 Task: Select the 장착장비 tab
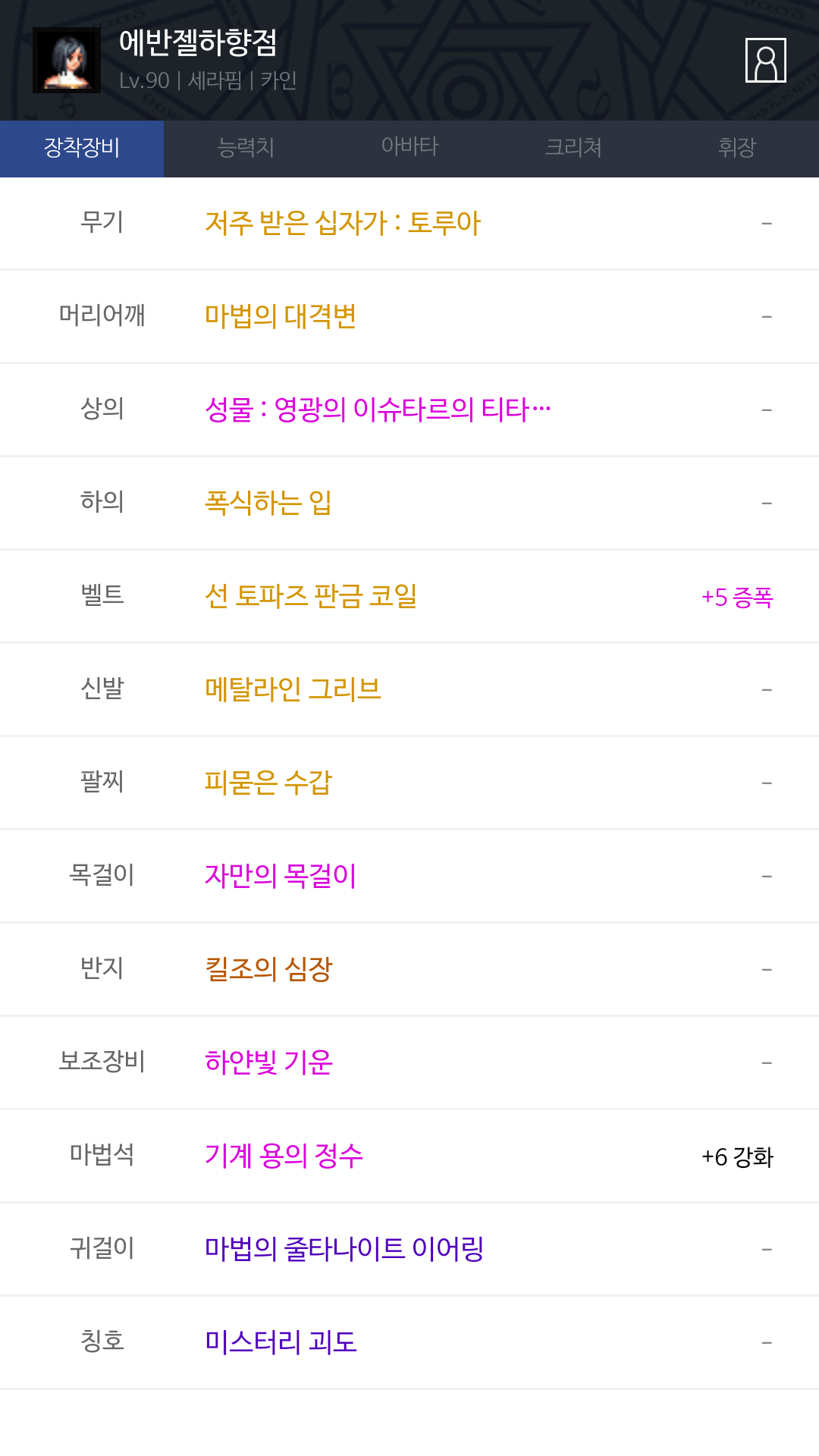pos(82,149)
